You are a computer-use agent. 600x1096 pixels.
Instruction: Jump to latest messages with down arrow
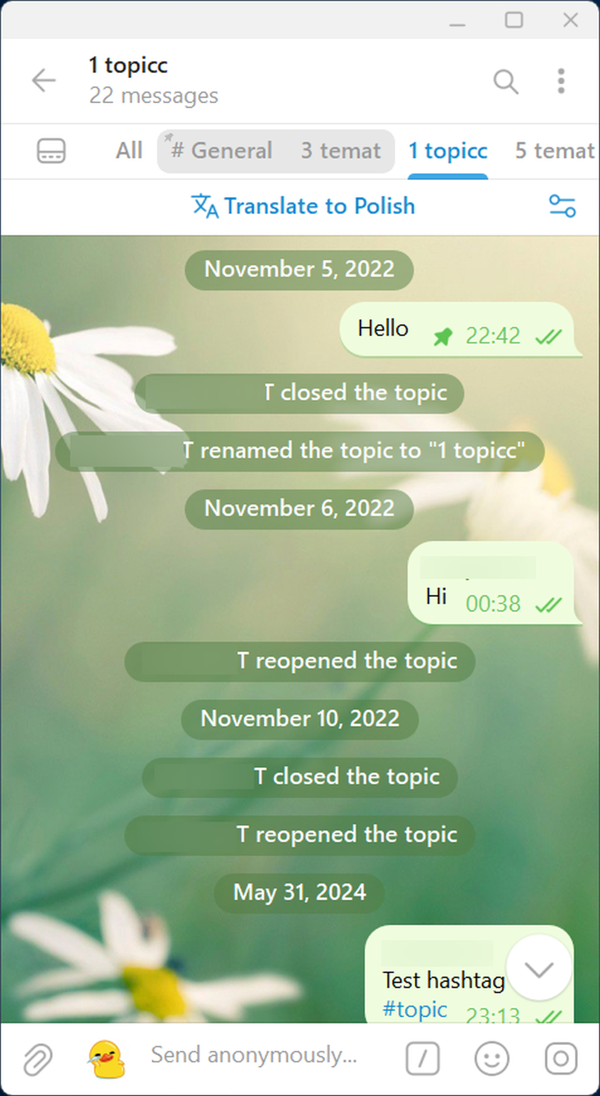pos(539,968)
